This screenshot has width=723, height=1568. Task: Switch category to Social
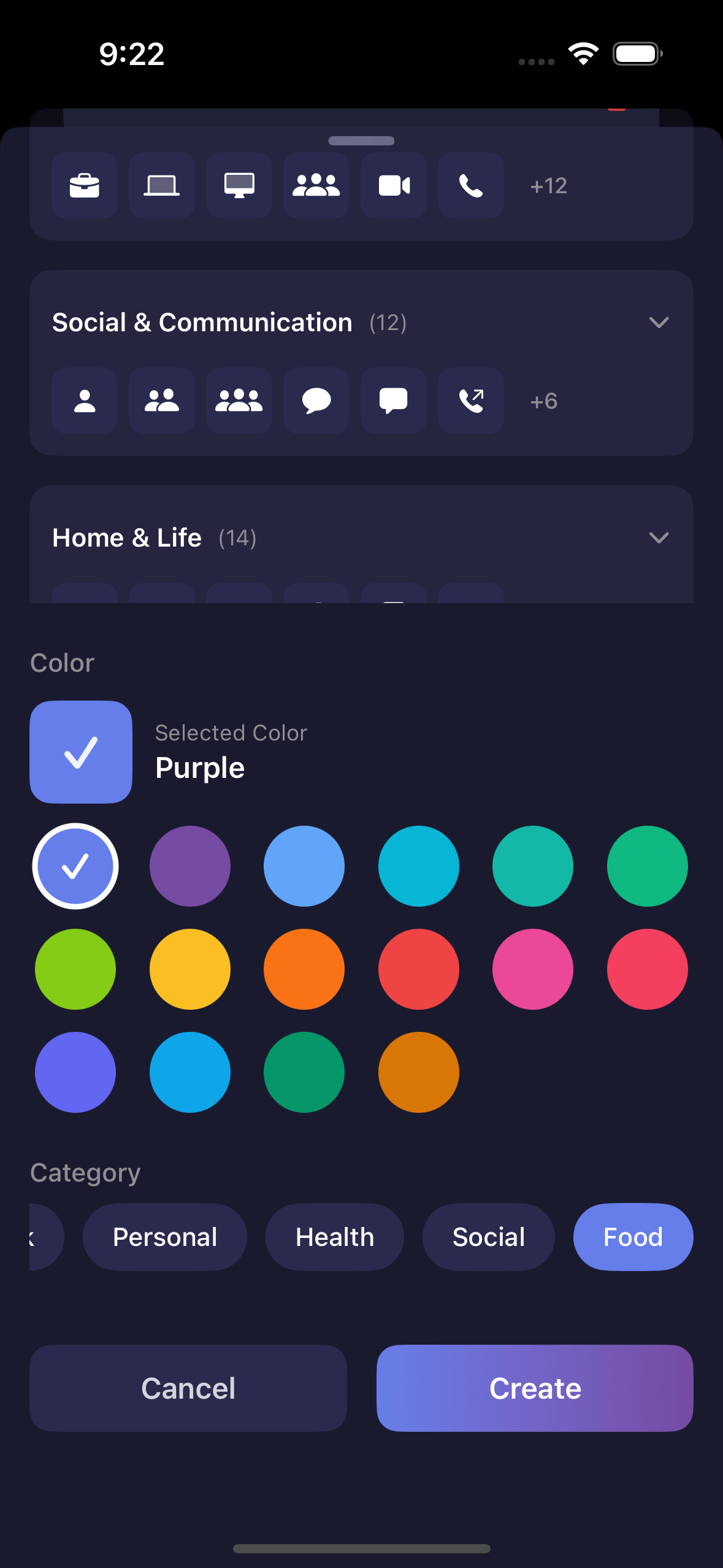(489, 1237)
